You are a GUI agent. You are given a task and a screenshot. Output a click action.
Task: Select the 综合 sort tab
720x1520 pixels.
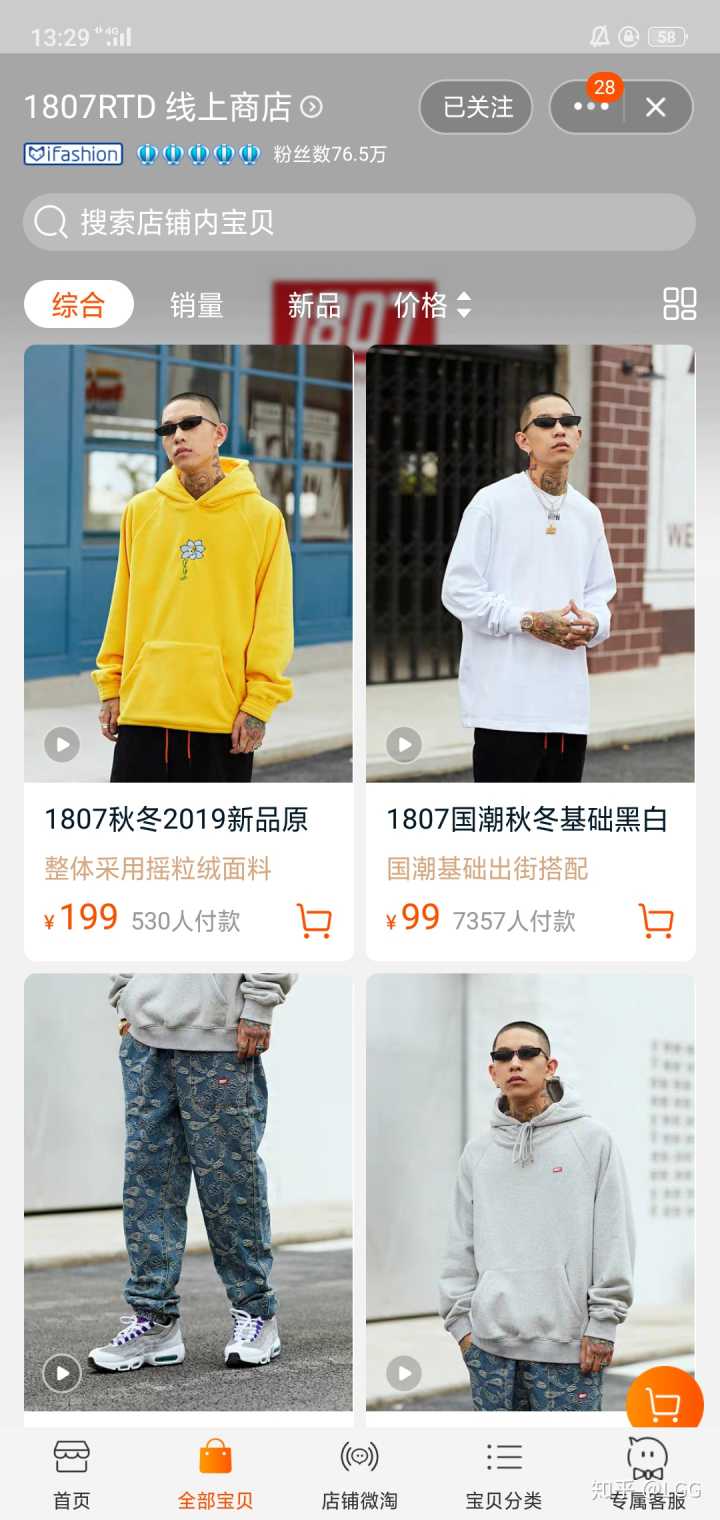78,305
